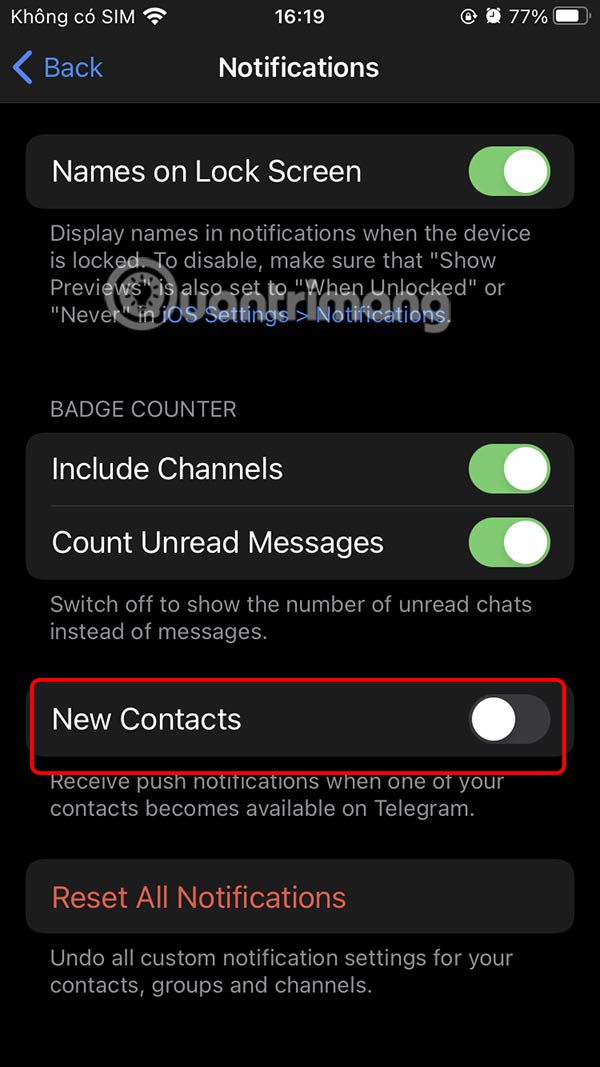Image resolution: width=600 pixels, height=1067 pixels.
Task: Disable the Include Channels switch
Action: [509, 469]
